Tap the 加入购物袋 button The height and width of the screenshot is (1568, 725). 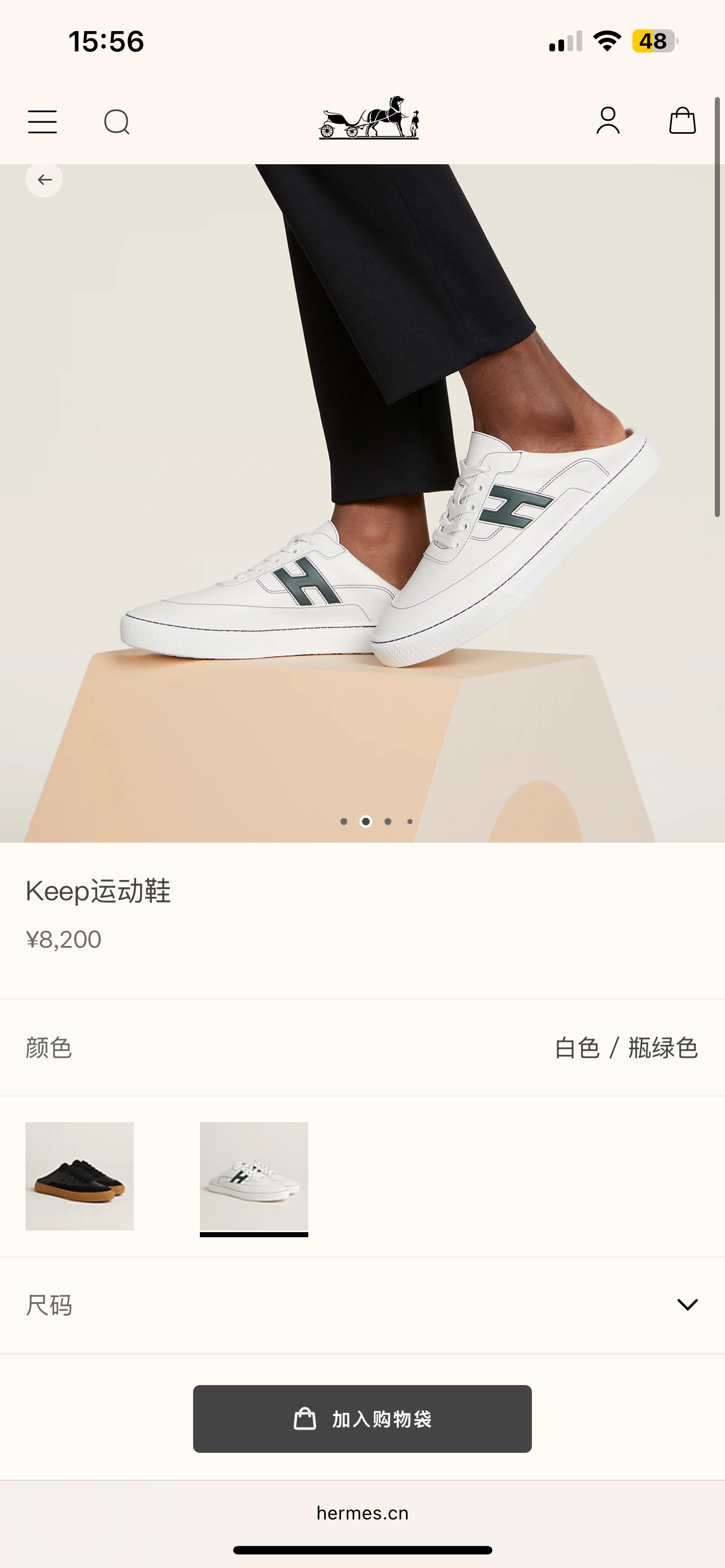tap(362, 1419)
